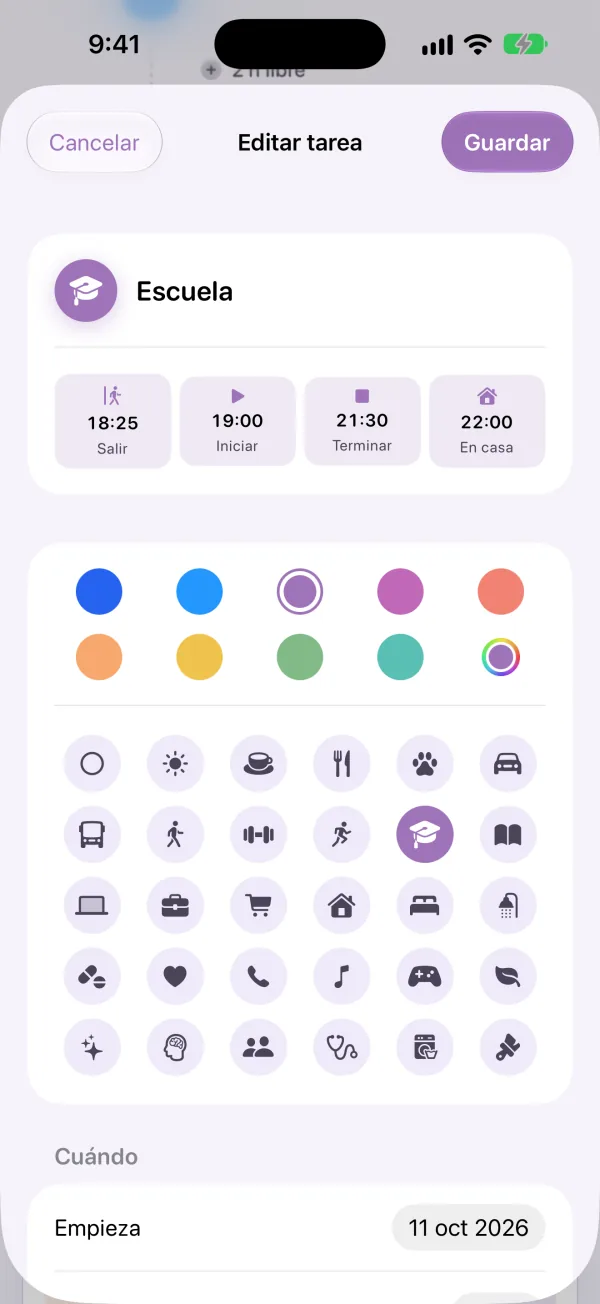
Task: Pick the stethoscope icon
Action: [342, 1047]
